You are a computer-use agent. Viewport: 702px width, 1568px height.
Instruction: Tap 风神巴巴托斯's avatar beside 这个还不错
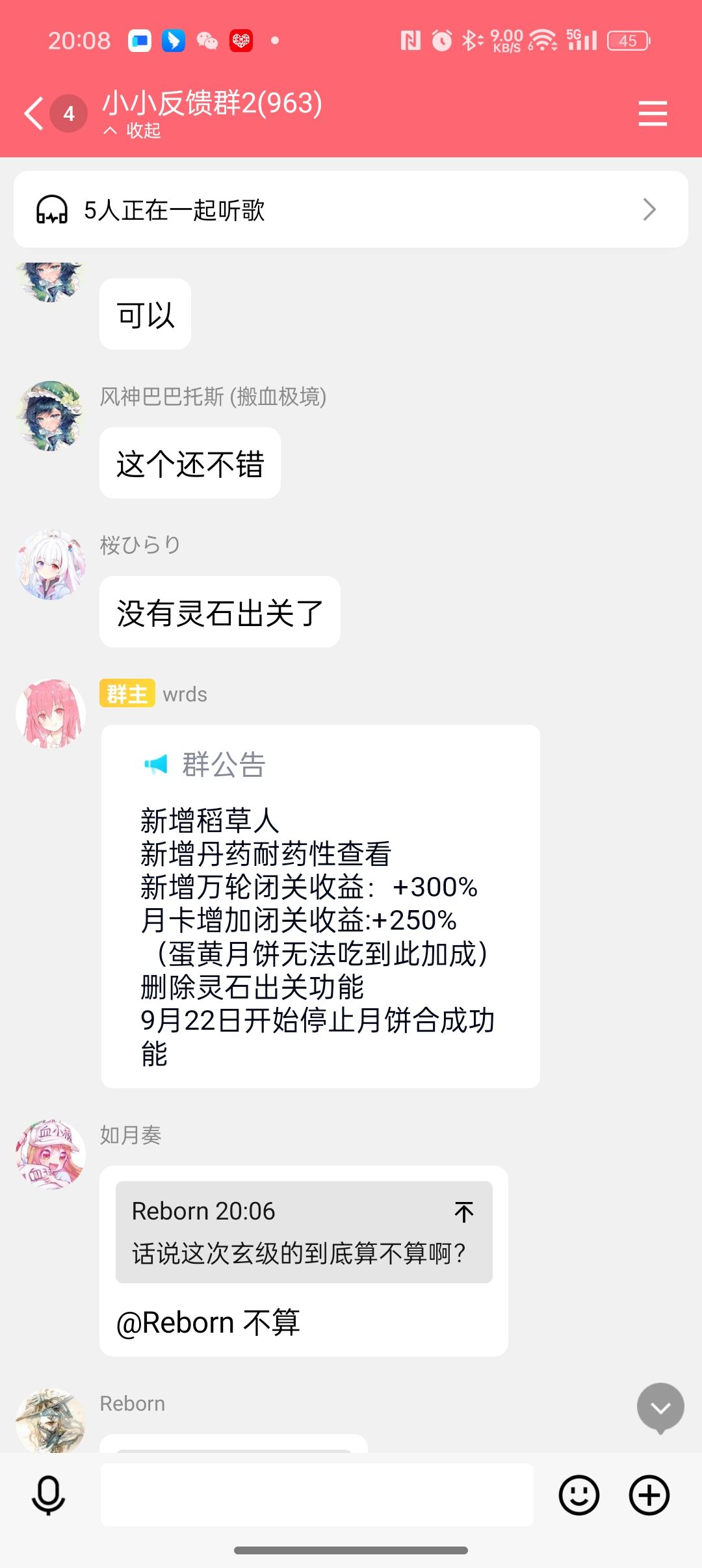51,416
